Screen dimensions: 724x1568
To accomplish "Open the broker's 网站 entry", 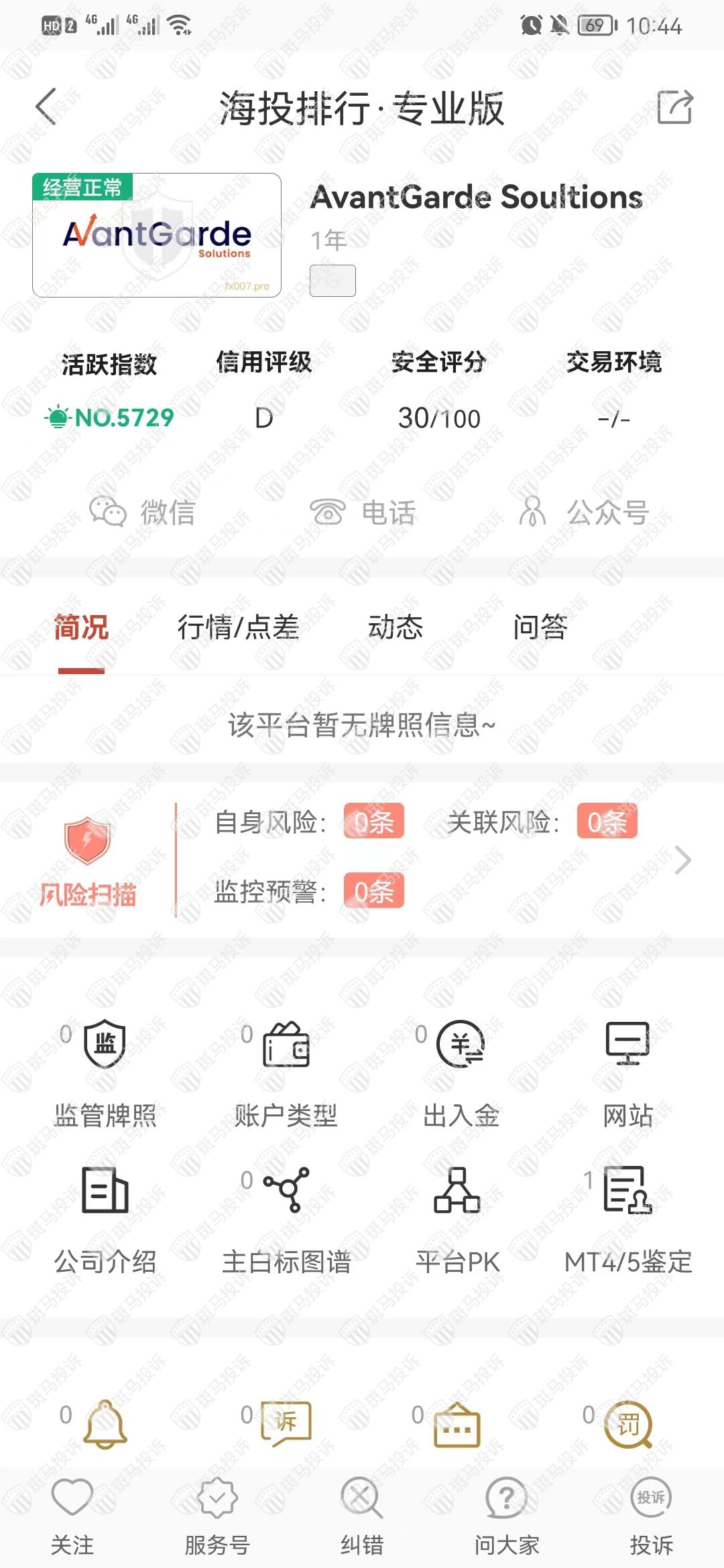I will click(627, 1072).
